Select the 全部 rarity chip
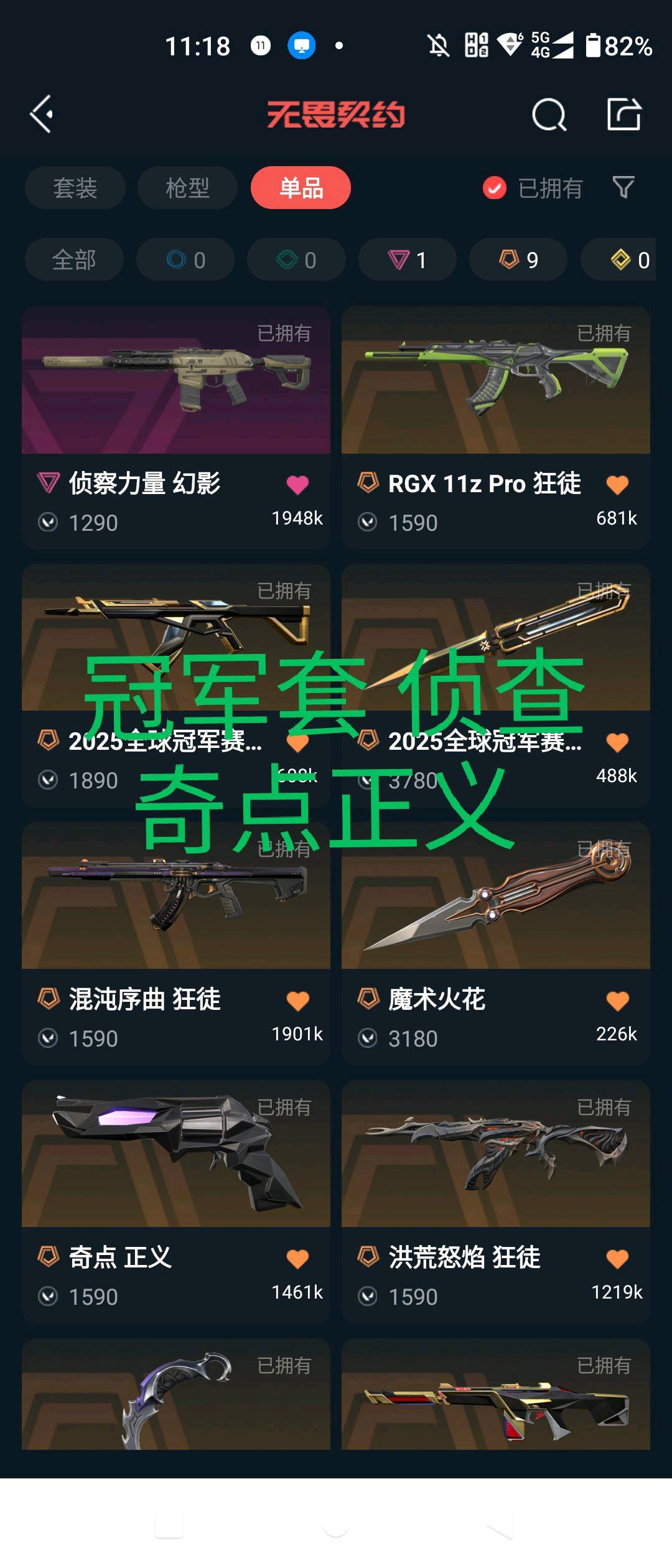Image resolution: width=672 pixels, height=1568 pixels. 74,259
